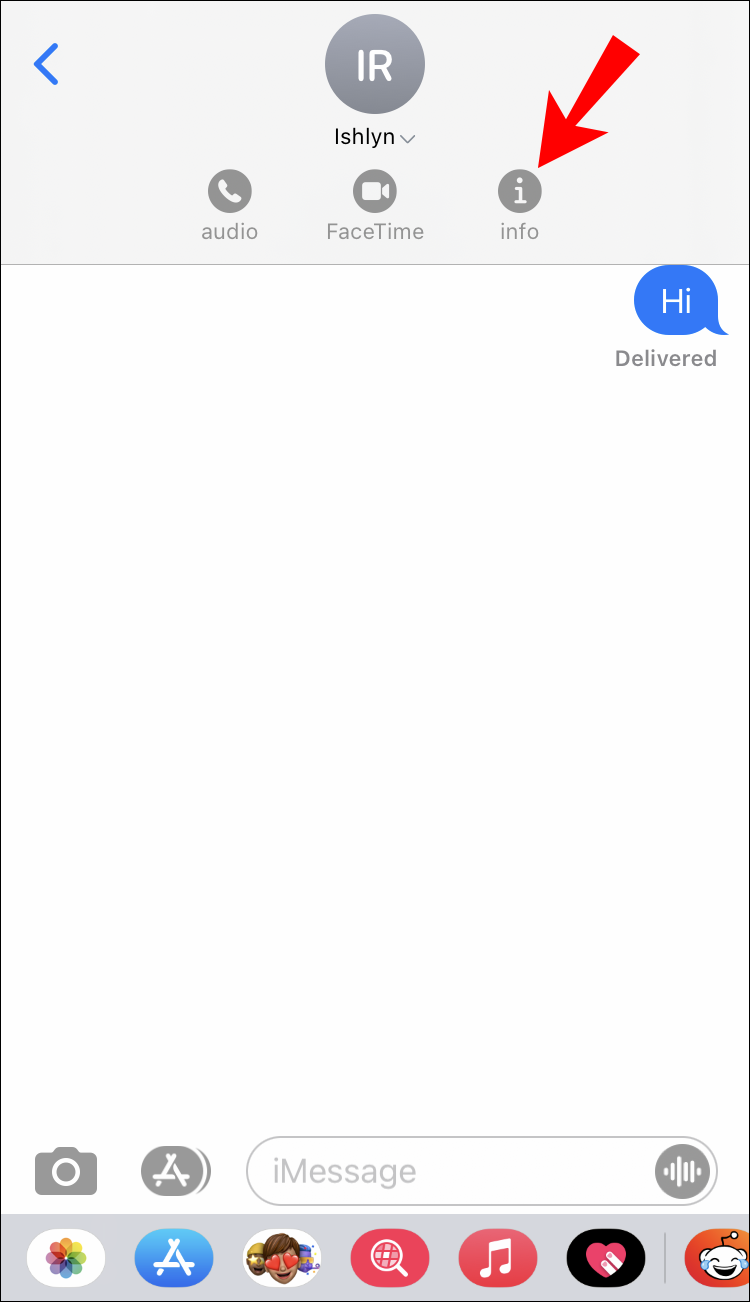Toggle the App Store apps drawer

point(175,1171)
